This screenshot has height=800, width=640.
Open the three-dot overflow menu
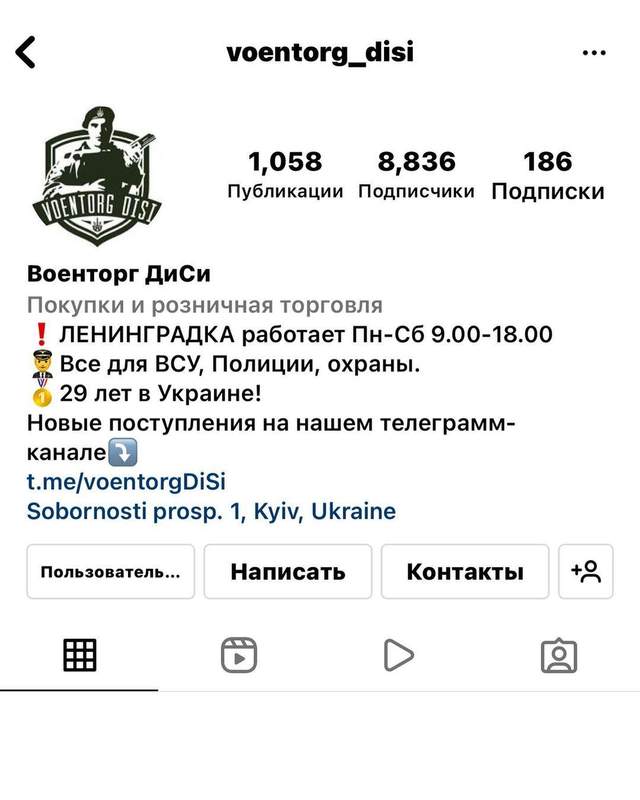click(x=593, y=52)
